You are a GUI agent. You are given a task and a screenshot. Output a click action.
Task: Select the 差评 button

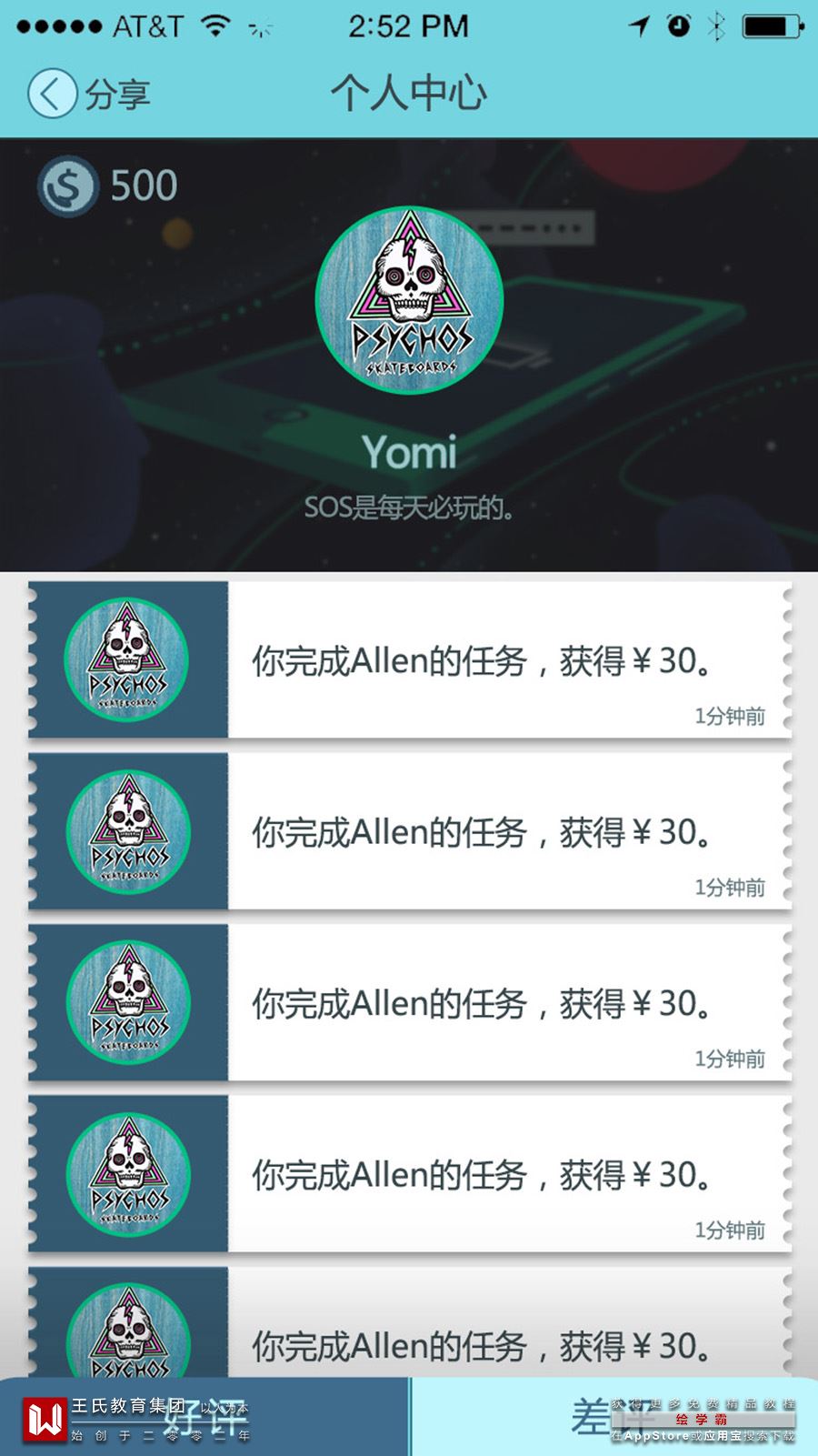pyautogui.click(x=613, y=1417)
